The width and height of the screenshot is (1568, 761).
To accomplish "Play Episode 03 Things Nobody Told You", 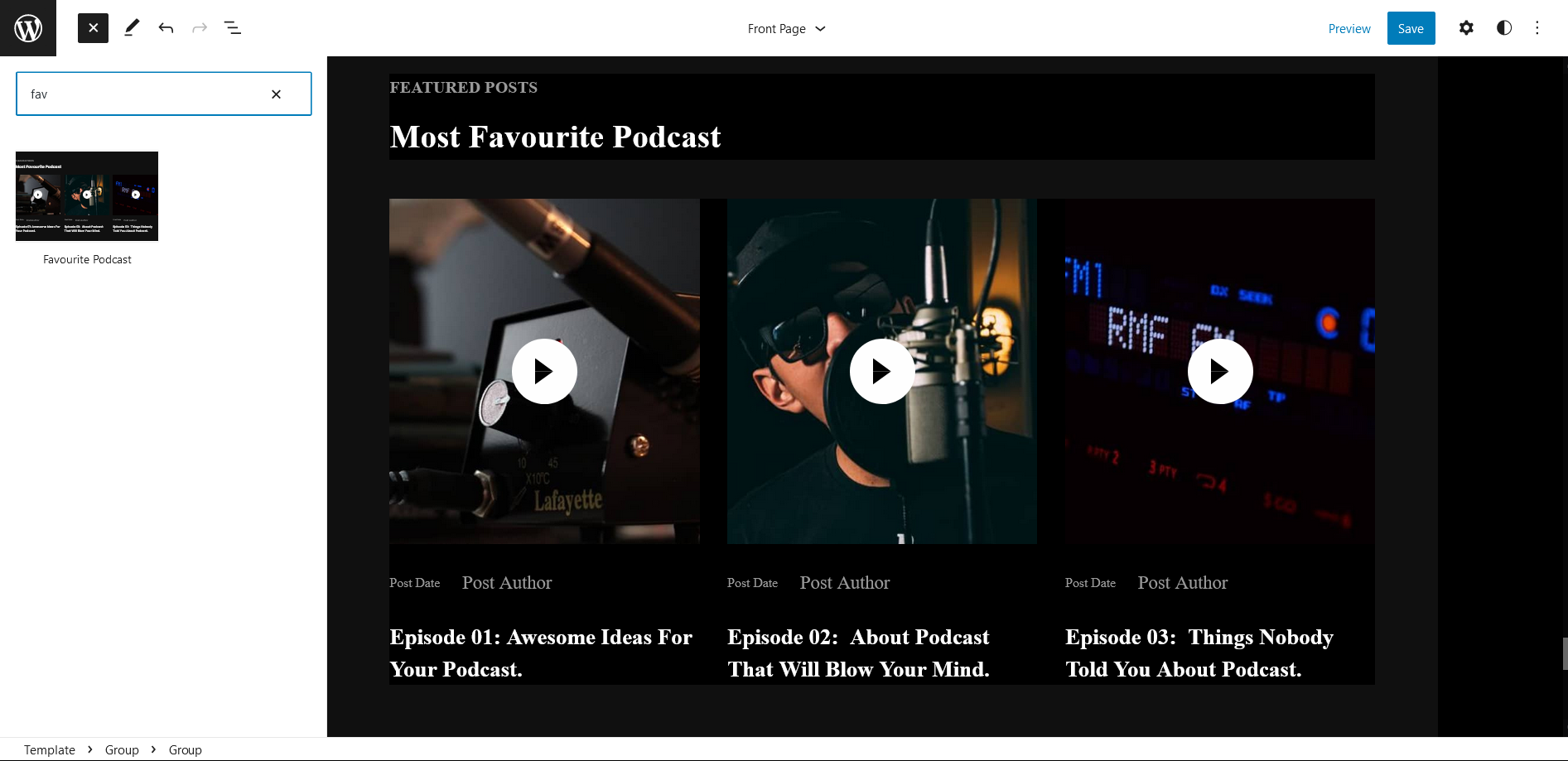I will click(1219, 372).
